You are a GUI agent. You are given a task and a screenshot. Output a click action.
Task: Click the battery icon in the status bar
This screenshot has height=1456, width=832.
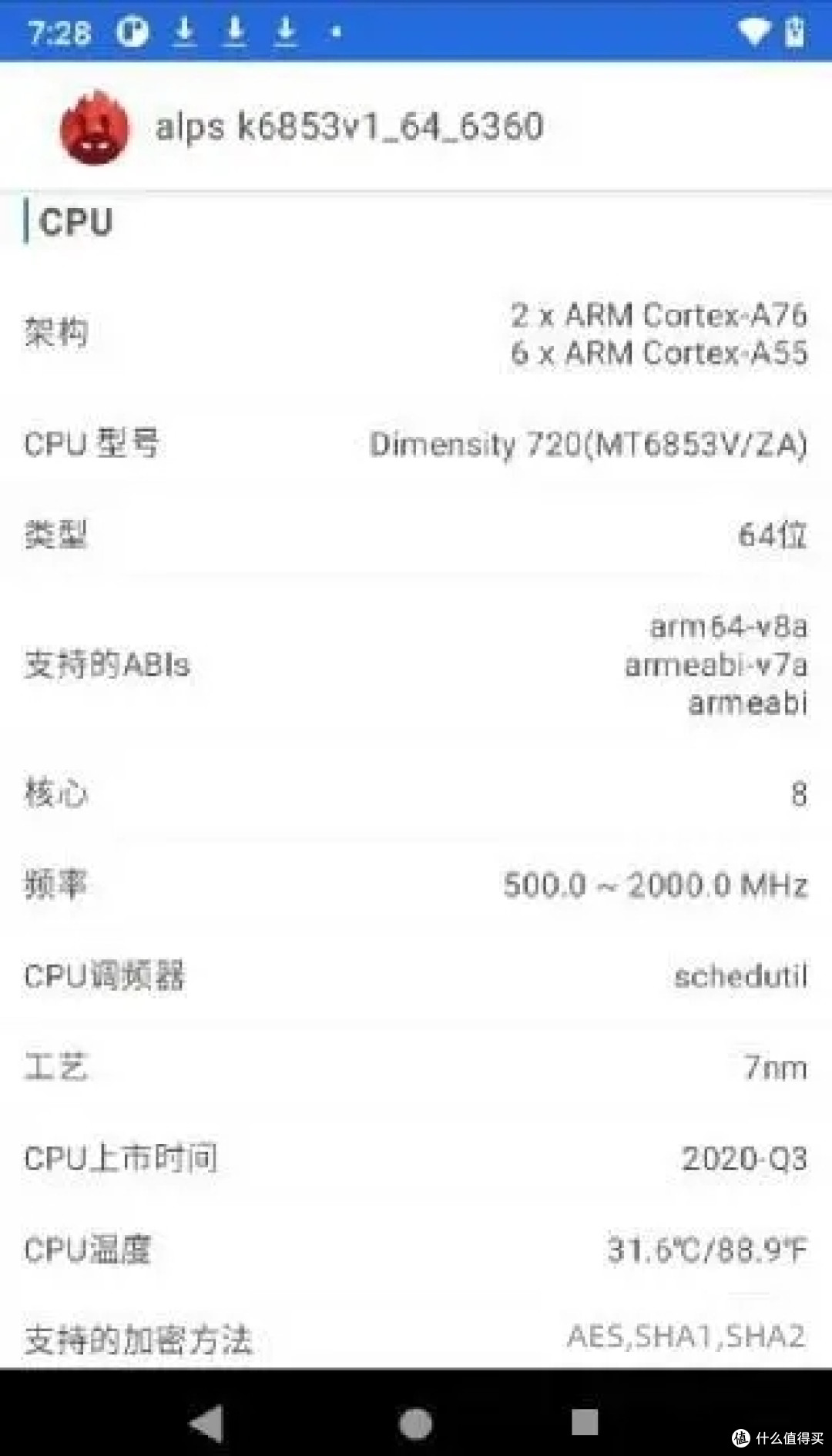tap(793, 32)
